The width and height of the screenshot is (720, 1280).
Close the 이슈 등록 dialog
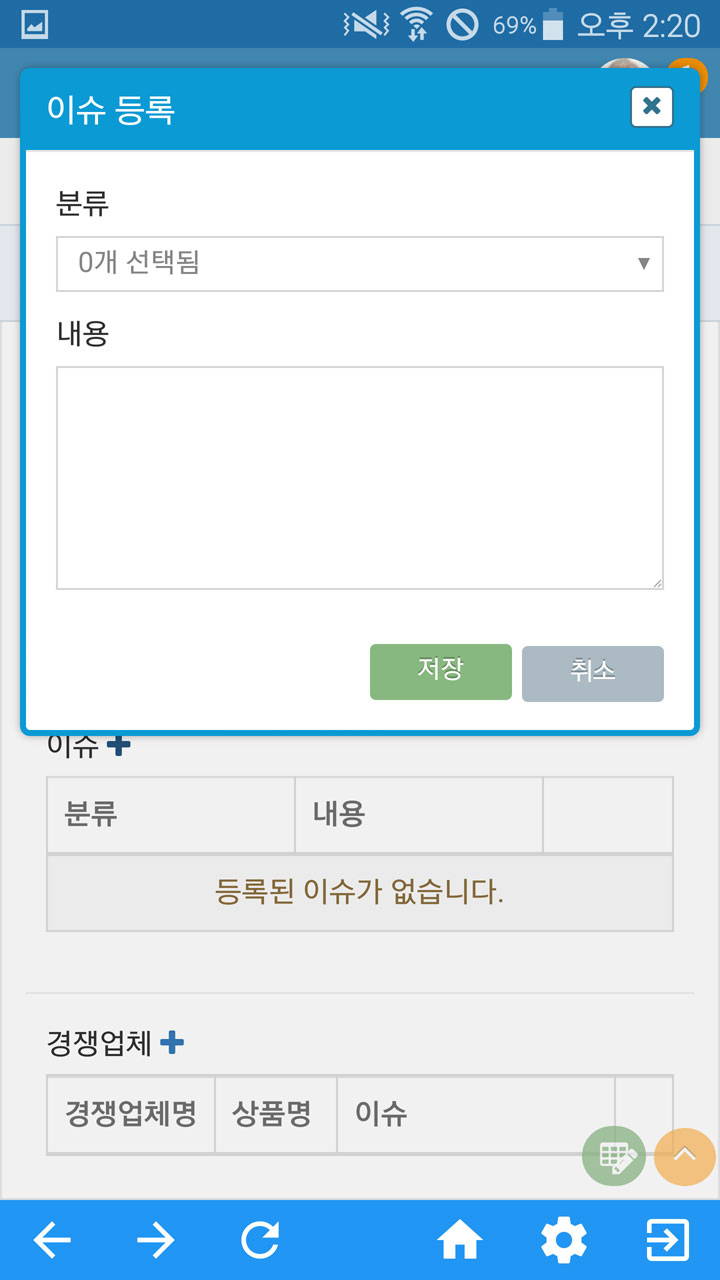[652, 107]
